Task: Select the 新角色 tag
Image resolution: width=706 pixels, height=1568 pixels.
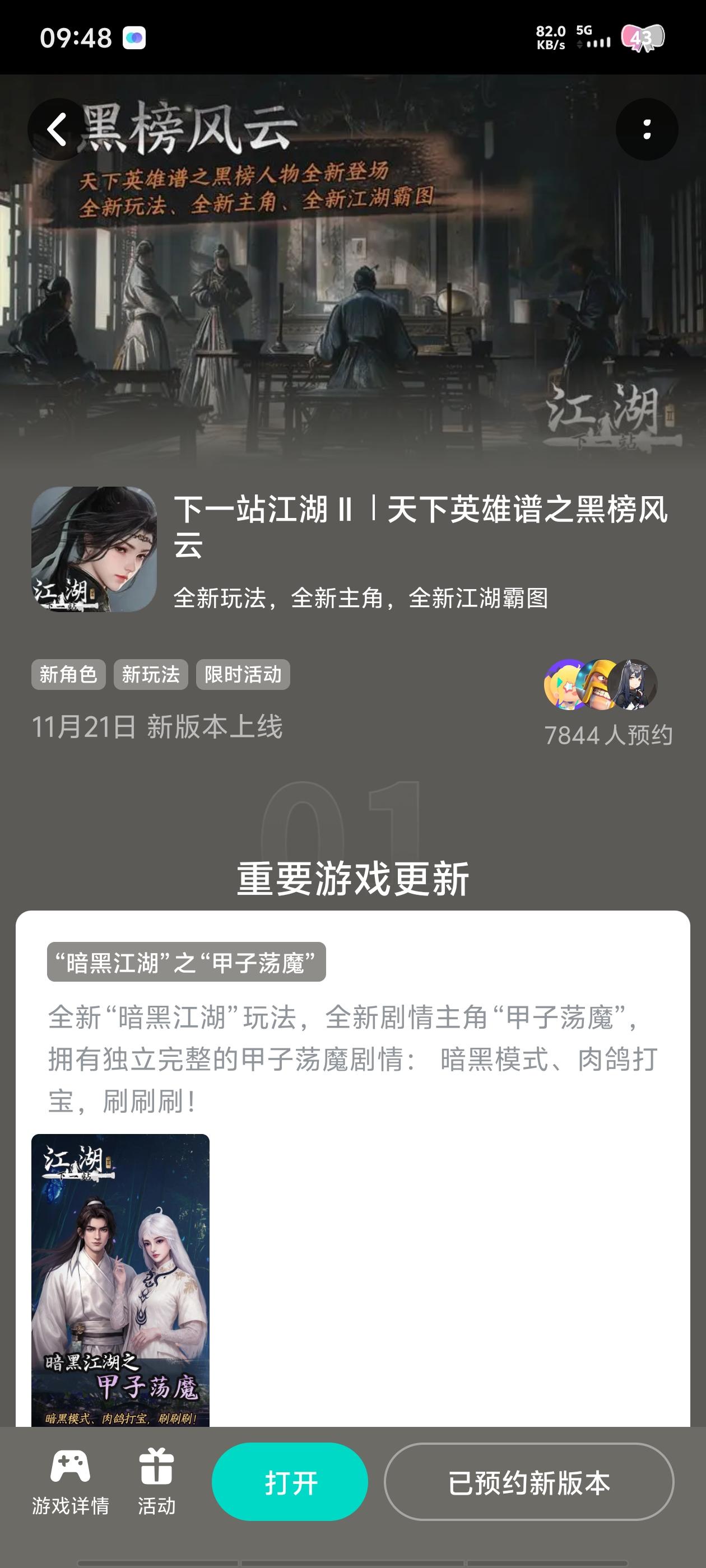Action: [69, 674]
